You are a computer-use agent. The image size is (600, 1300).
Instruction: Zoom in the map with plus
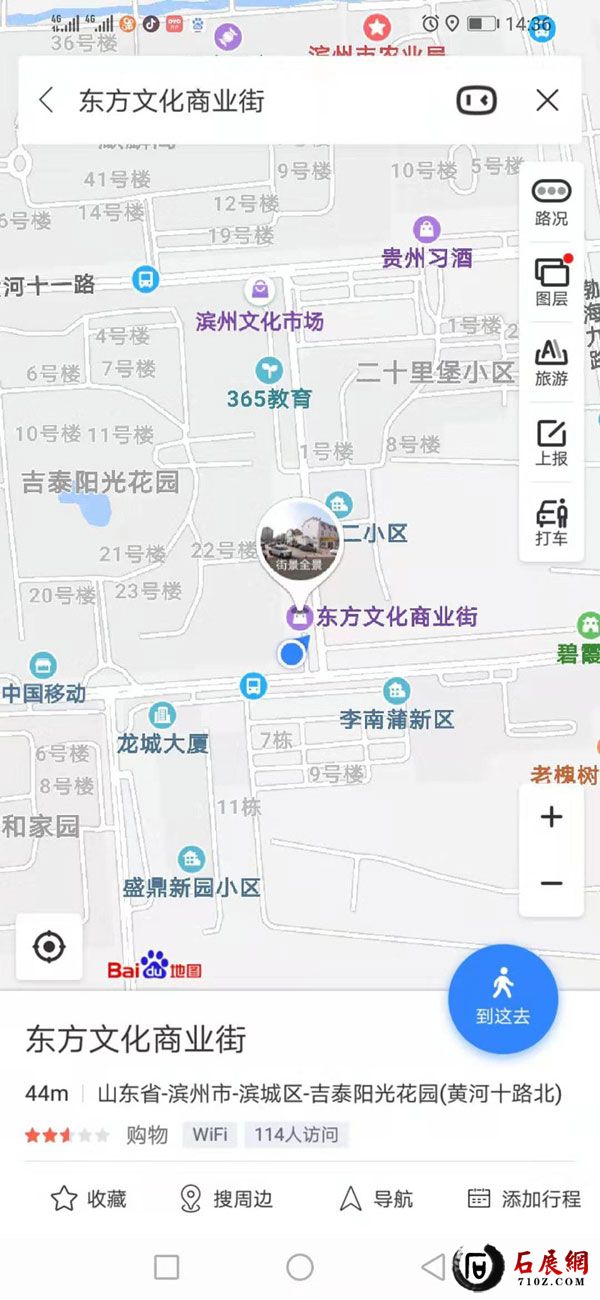[x=551, y=817]
